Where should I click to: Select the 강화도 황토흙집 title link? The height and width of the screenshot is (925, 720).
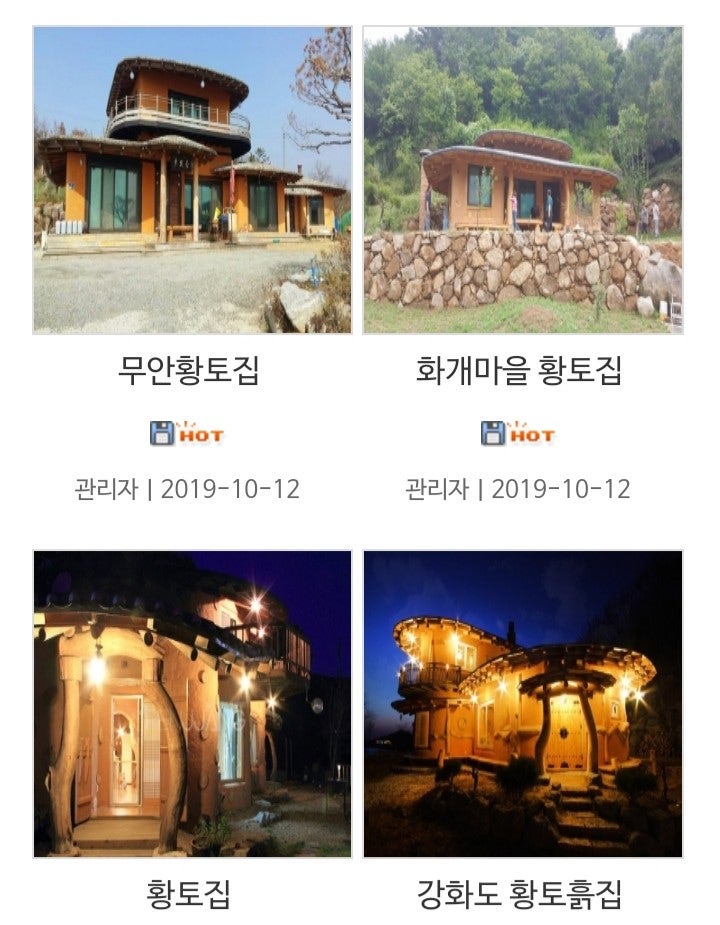[x=518, y=893]
